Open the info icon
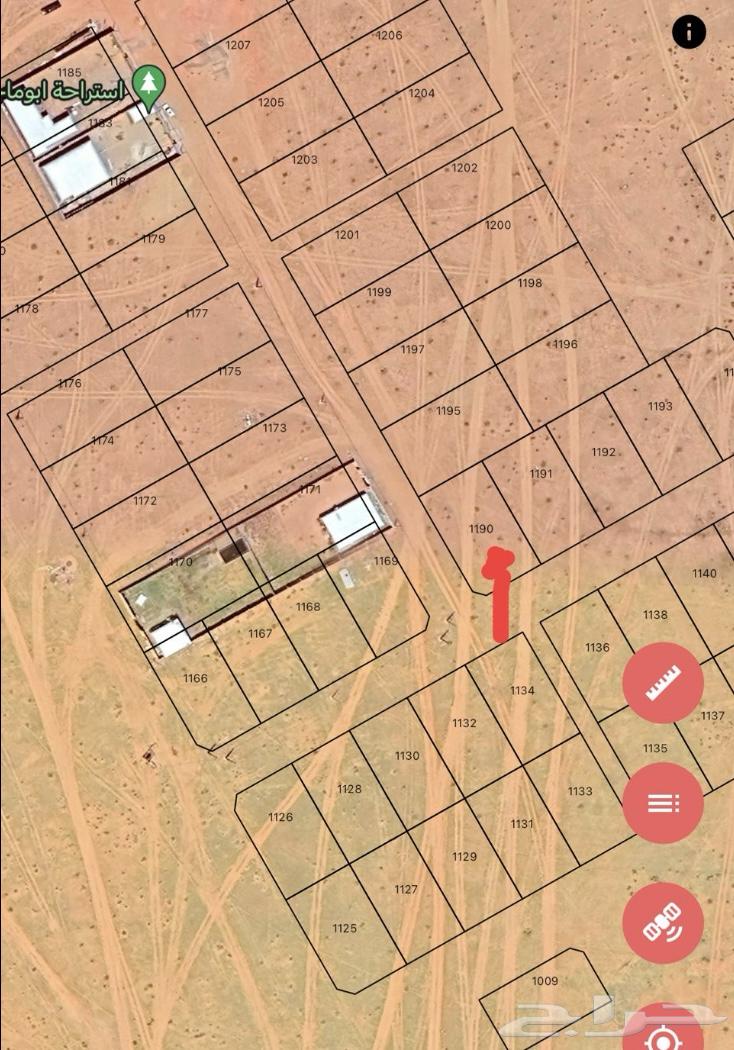734x1050 pixels. [689, 32]
